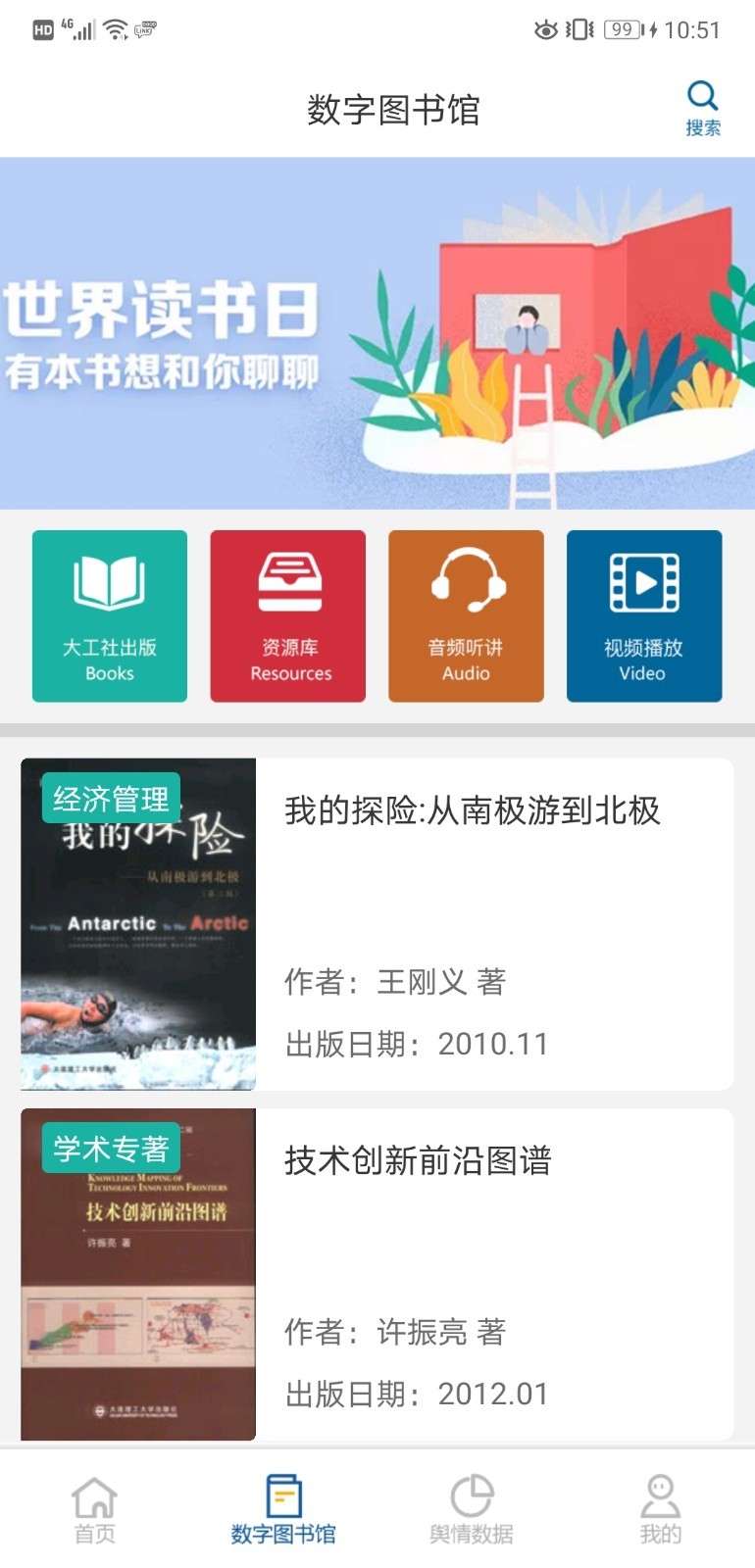Open the 资源库 Resources icon
This screenshot has width=755, height=1568.
click(287, 614)
